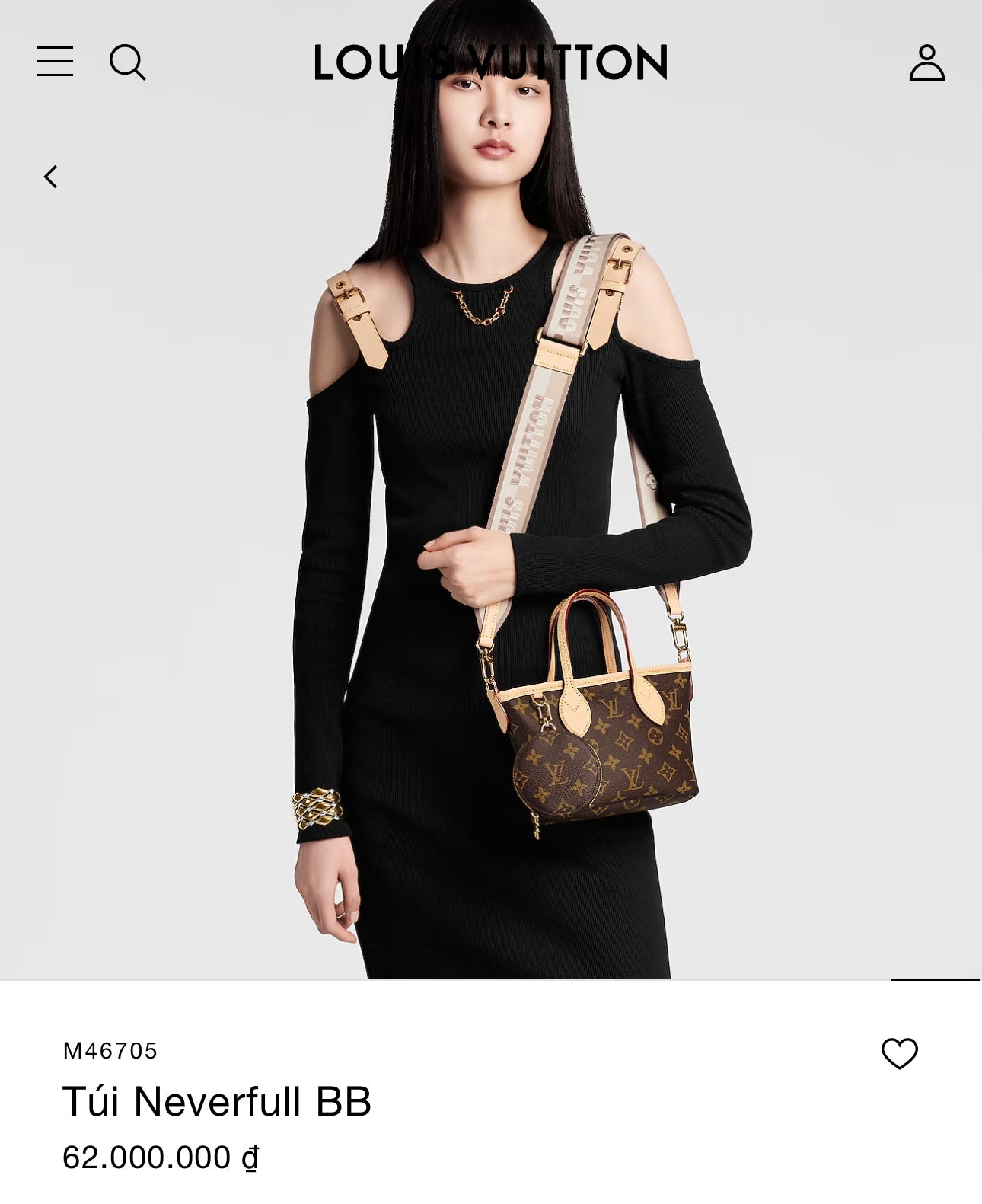The image size is (982, 1204).
Task: Add Neverfull BB to wishlist
Action: pos(899,1054)
